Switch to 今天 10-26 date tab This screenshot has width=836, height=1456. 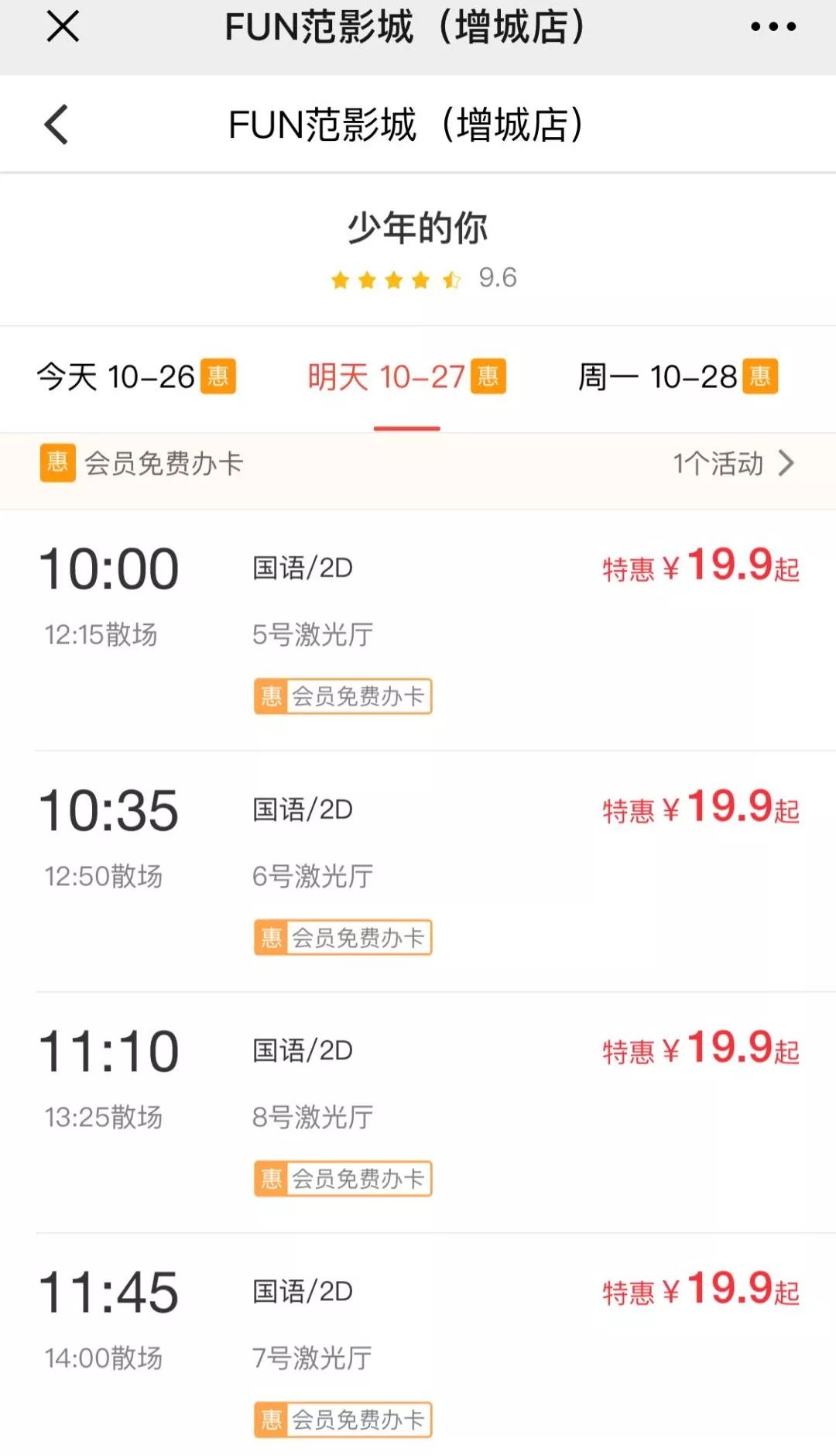coord(136,377)
